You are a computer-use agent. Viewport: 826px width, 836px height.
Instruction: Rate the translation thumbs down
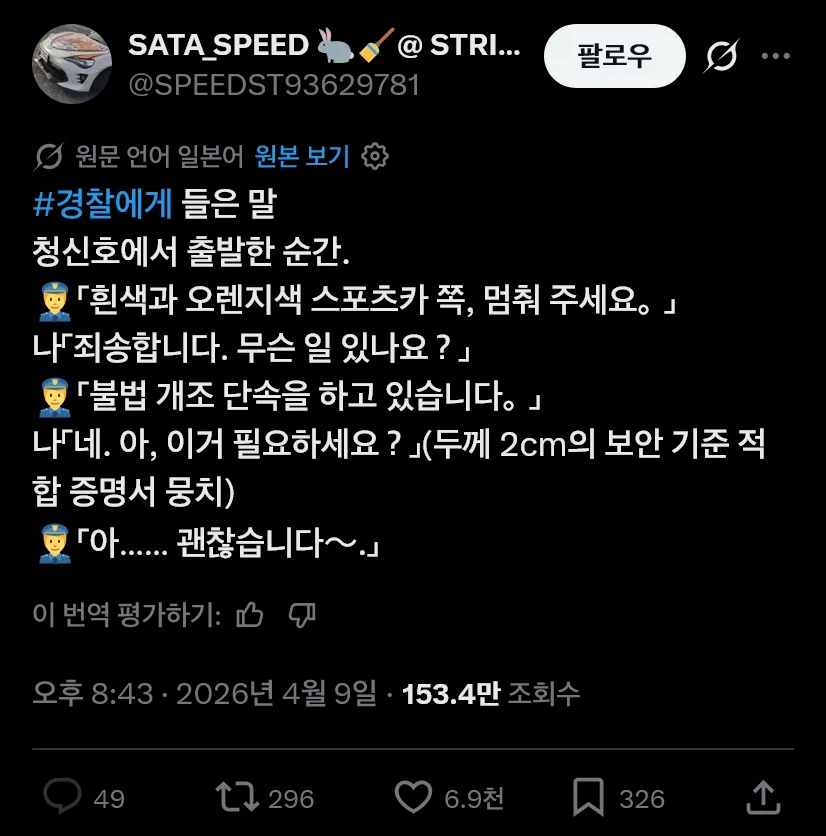pos(302,615)
